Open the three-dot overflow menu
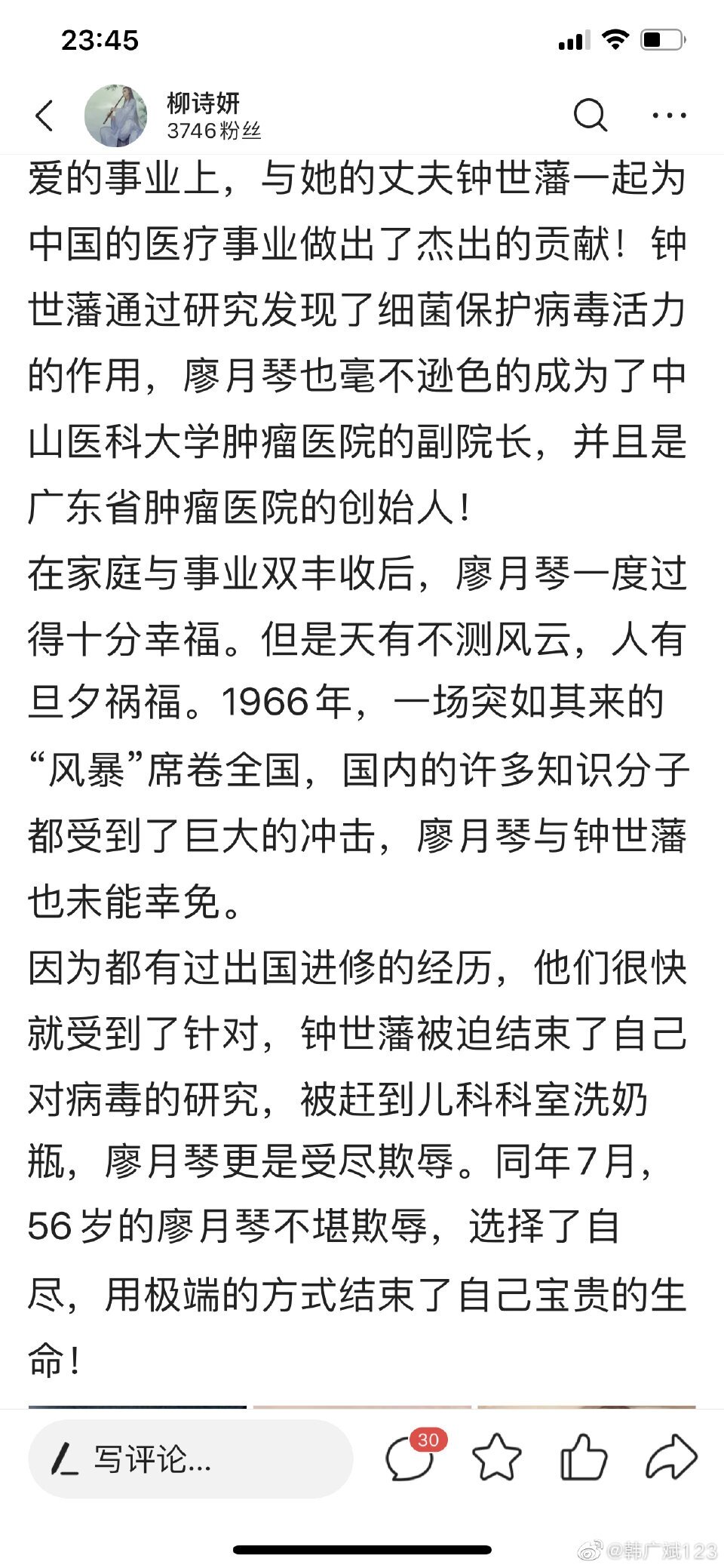Screen dimensions: 724x1568 [668, 115]
